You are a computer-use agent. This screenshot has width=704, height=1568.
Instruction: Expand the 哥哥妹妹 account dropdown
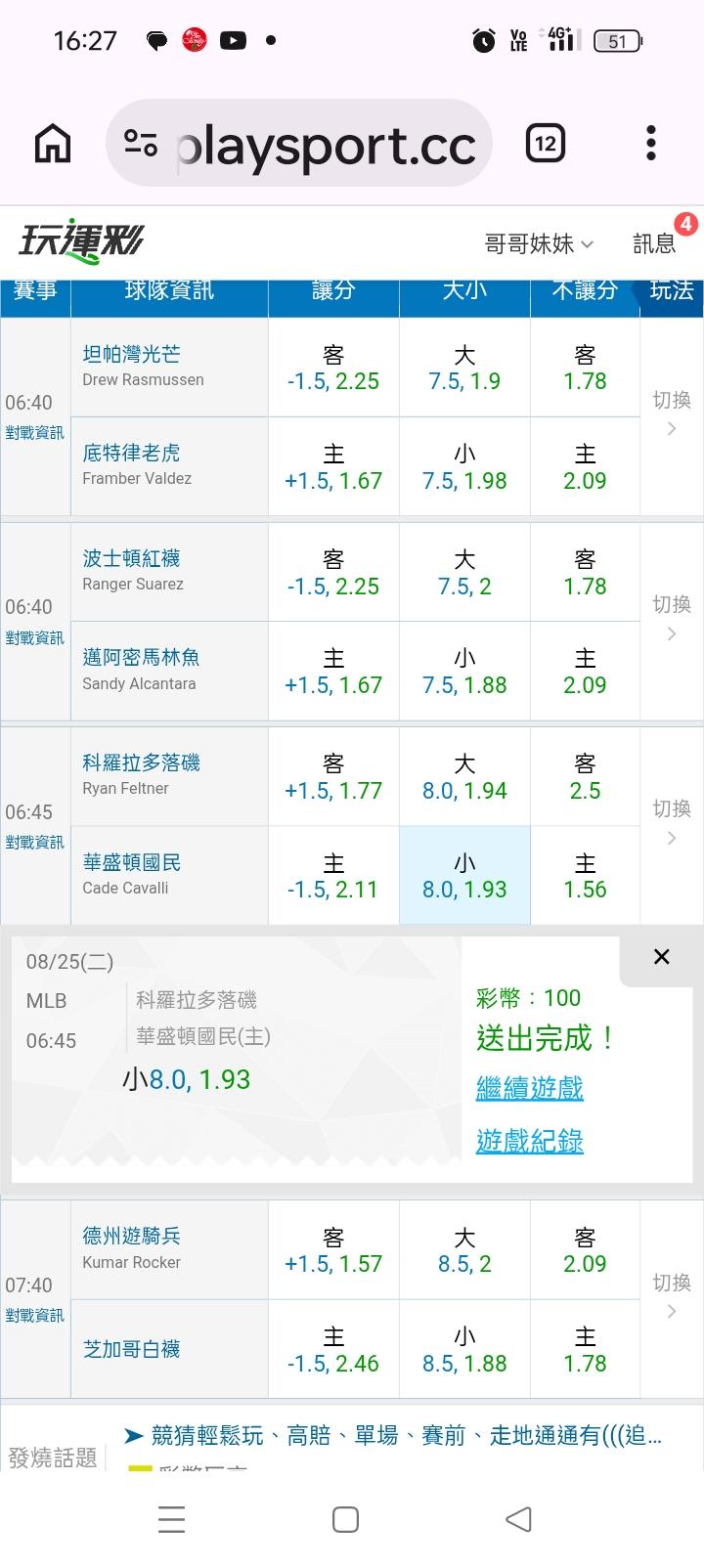pos(539,243)
